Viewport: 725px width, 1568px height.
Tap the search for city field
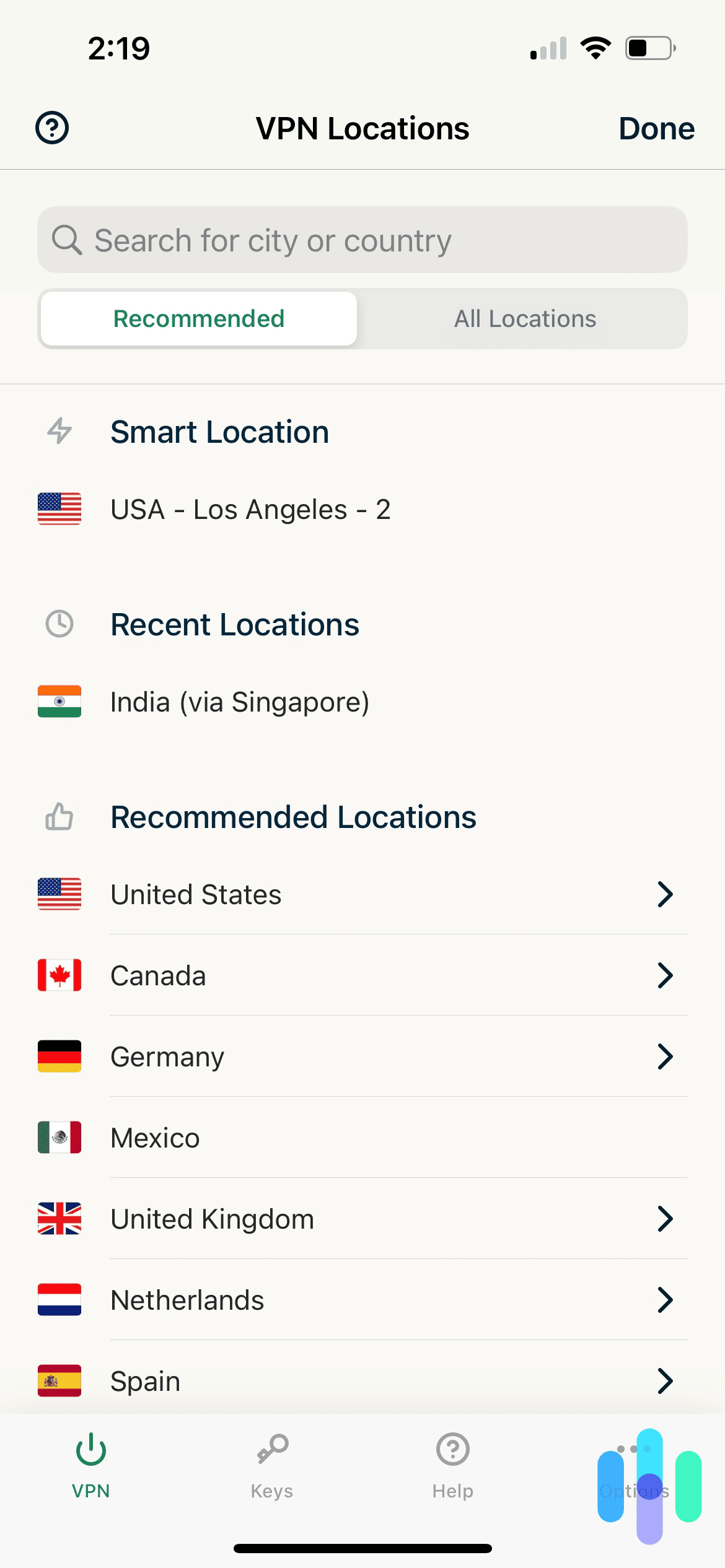[362, 240]
